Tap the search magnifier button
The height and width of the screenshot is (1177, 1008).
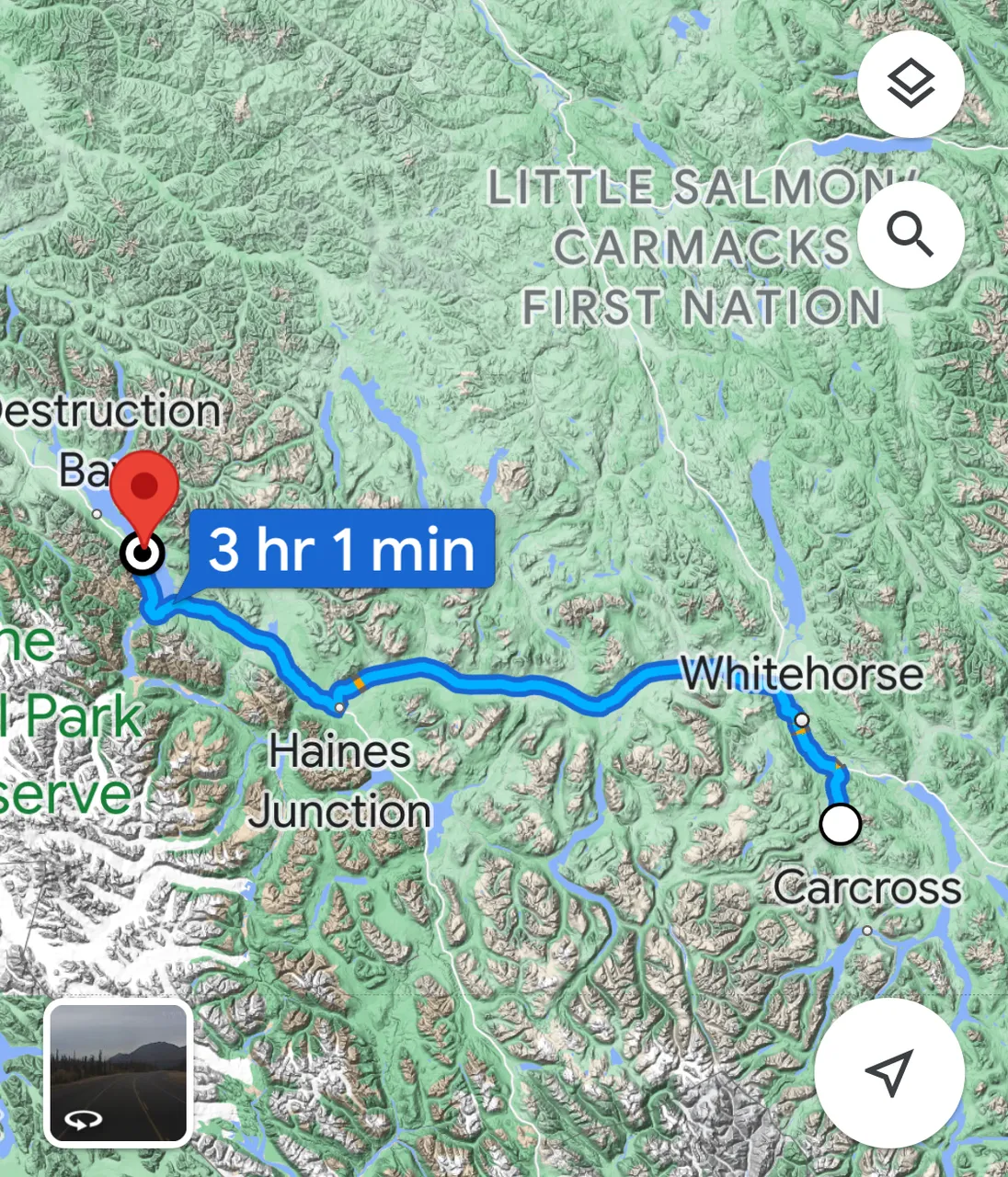911,235
